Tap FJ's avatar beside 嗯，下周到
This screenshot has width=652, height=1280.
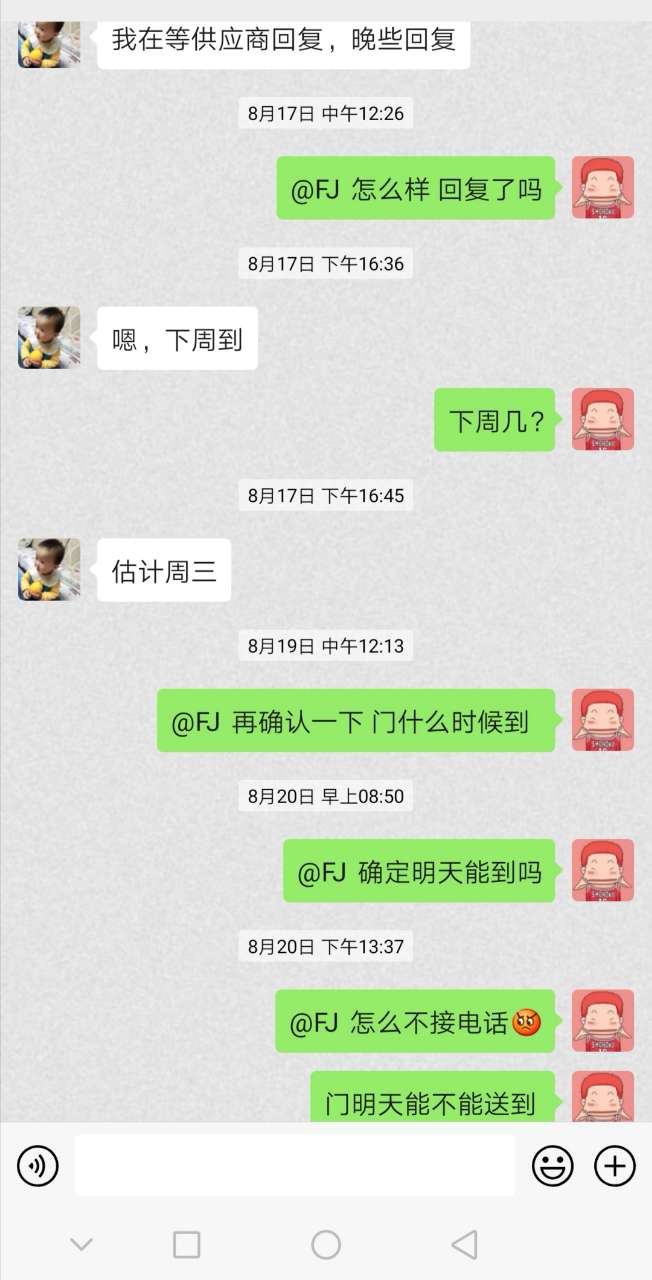tap(49, 338)
